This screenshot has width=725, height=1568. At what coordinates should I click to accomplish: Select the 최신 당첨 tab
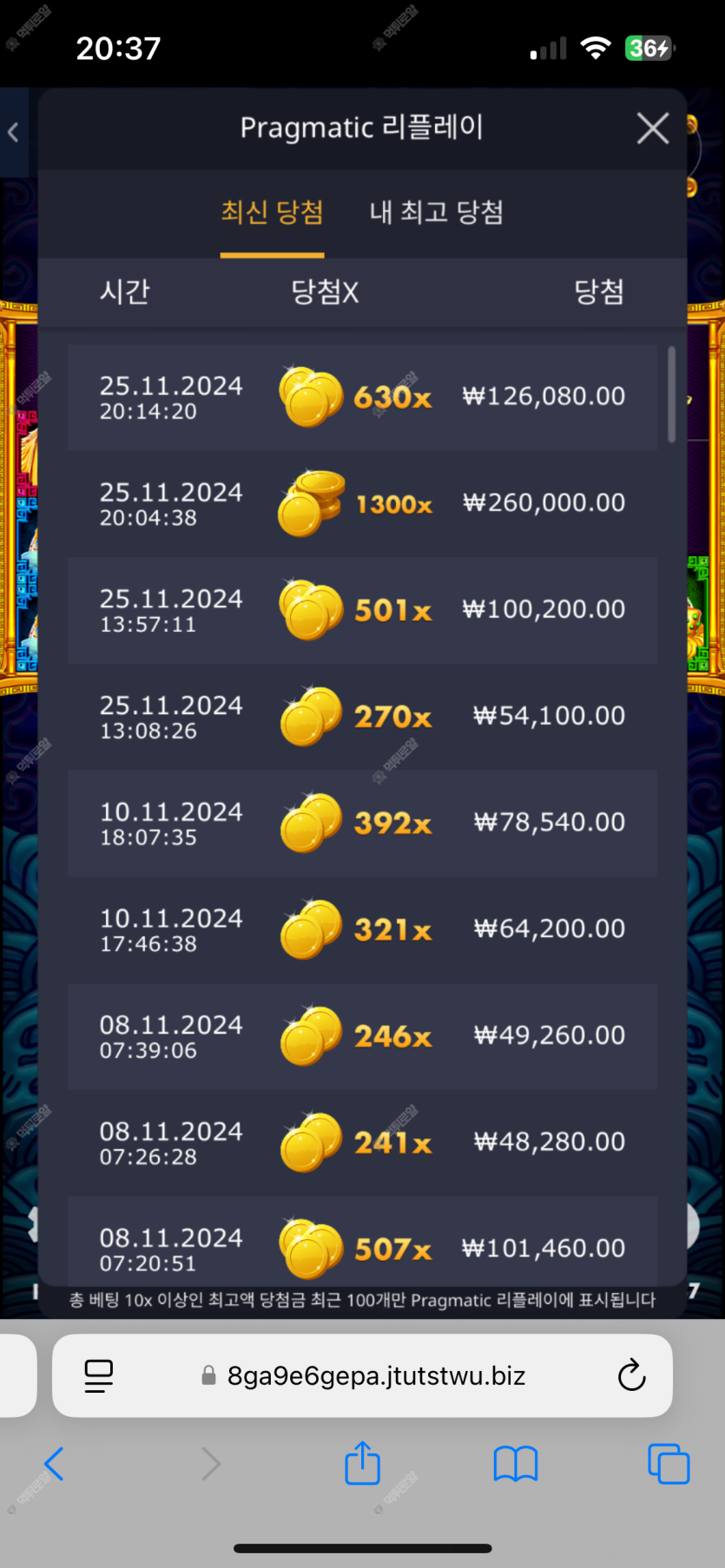click(272, 213)
